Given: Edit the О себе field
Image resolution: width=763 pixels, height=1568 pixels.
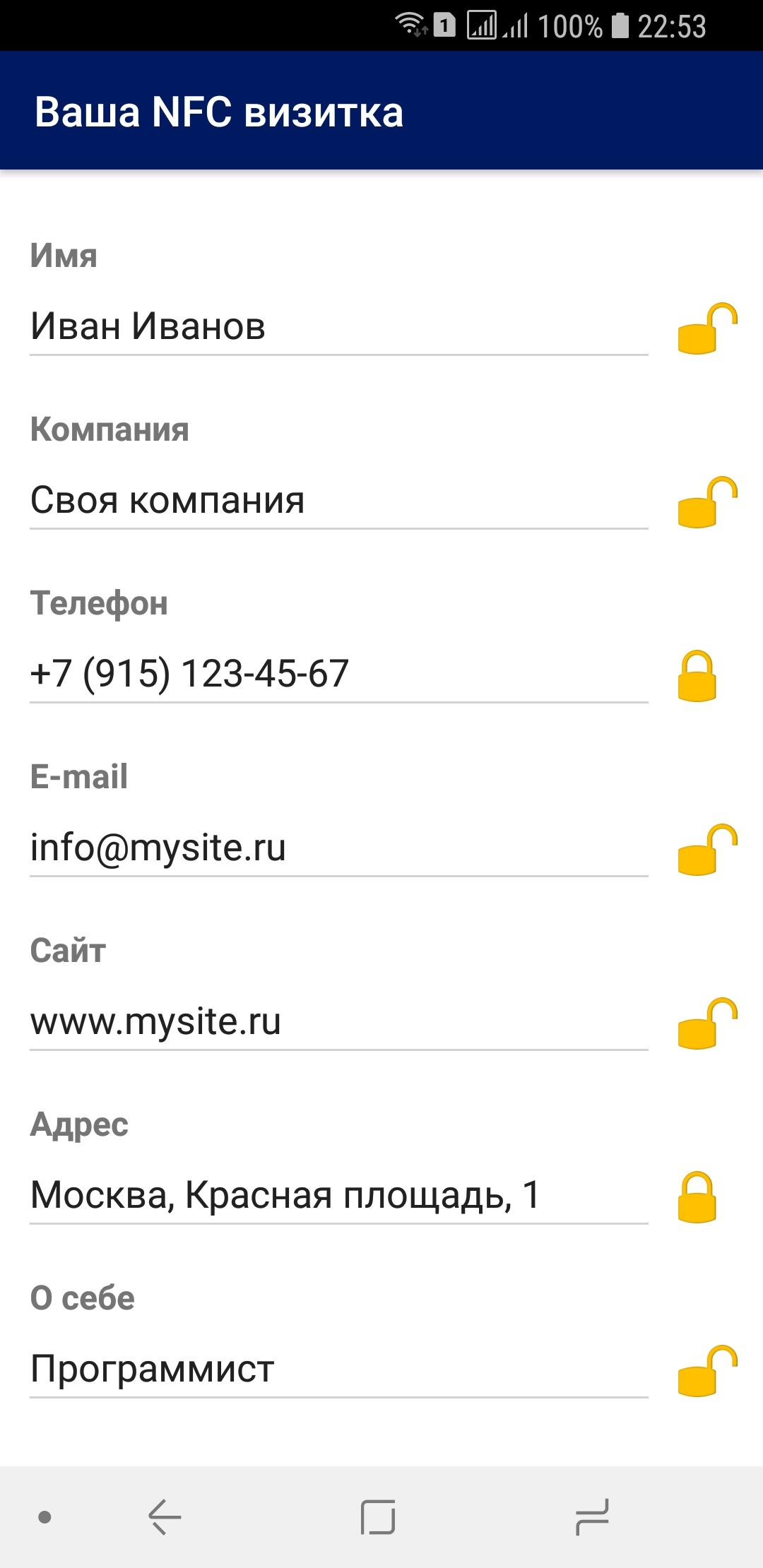Looking at the screenshot, I should point(338,1369).
